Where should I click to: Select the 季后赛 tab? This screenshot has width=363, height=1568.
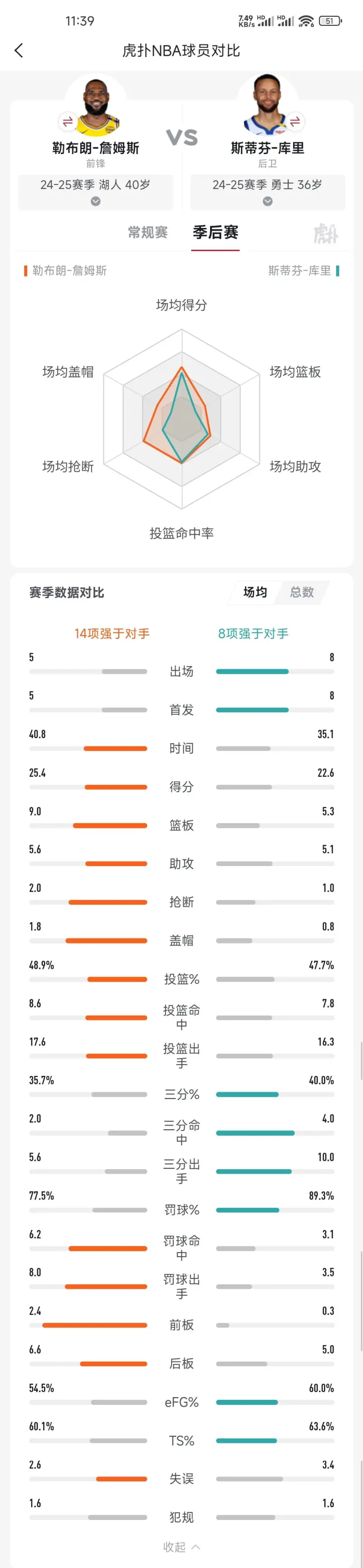coord(215,232)
